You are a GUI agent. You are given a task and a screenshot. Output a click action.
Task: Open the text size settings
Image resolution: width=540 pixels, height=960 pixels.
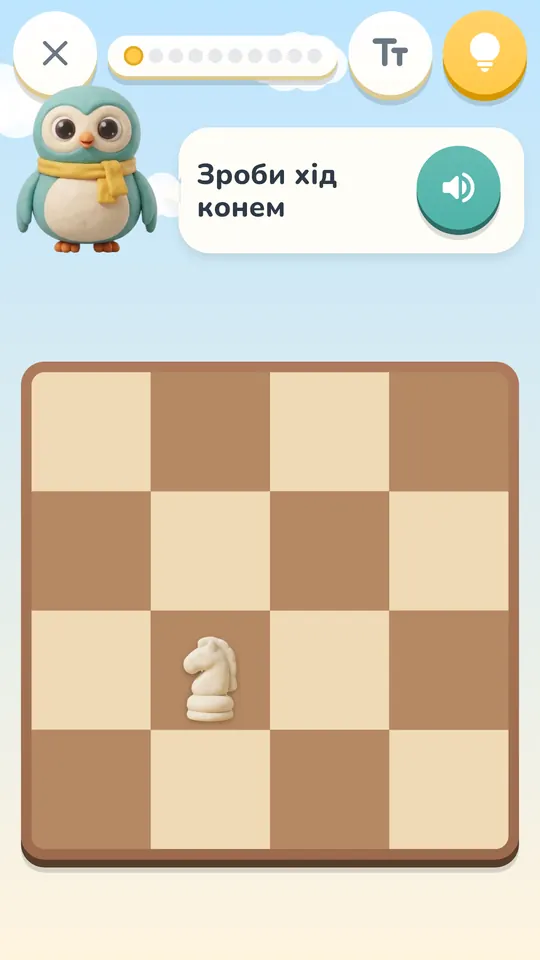click(390, 54)
